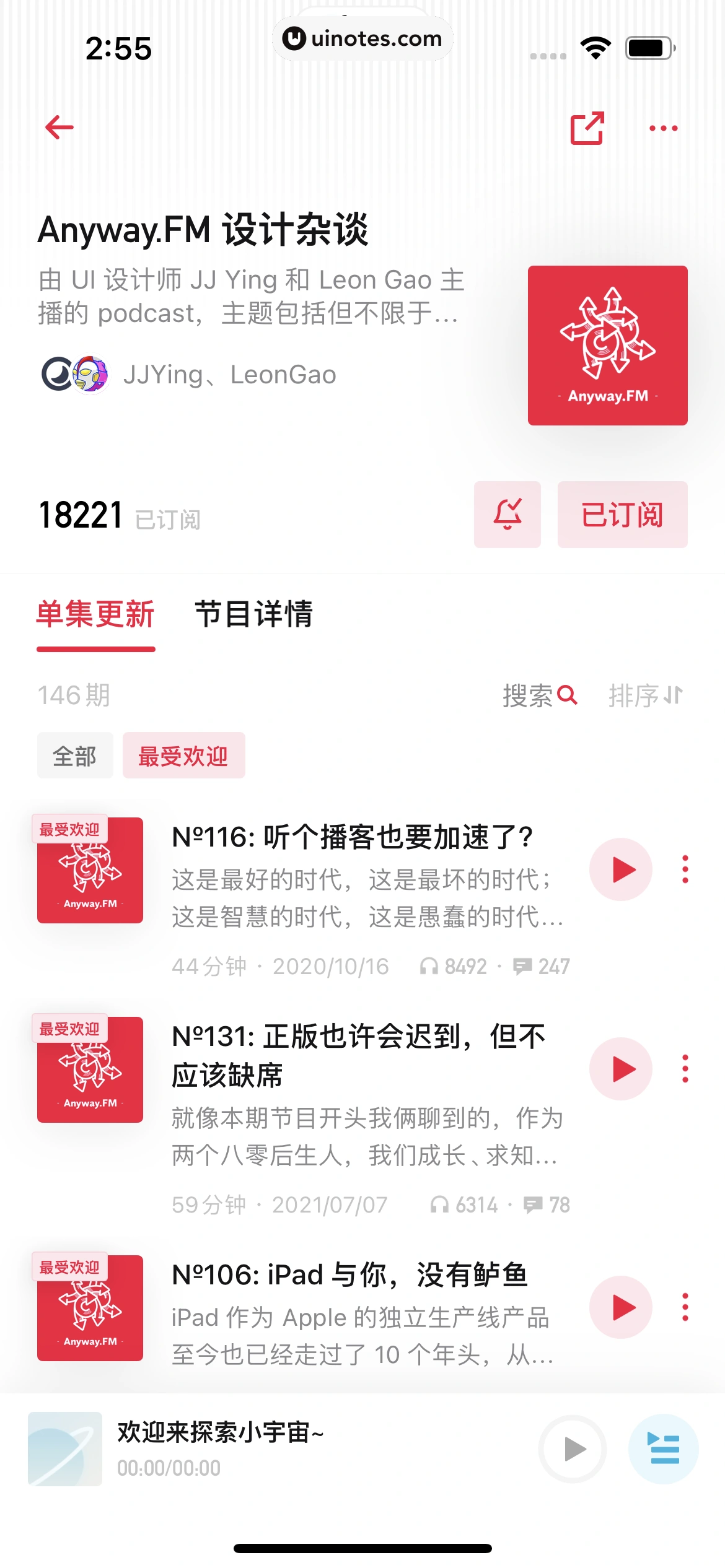Toggle subscription with the 已订阅 button
The image size is (725, 1568).
[622, 515]
